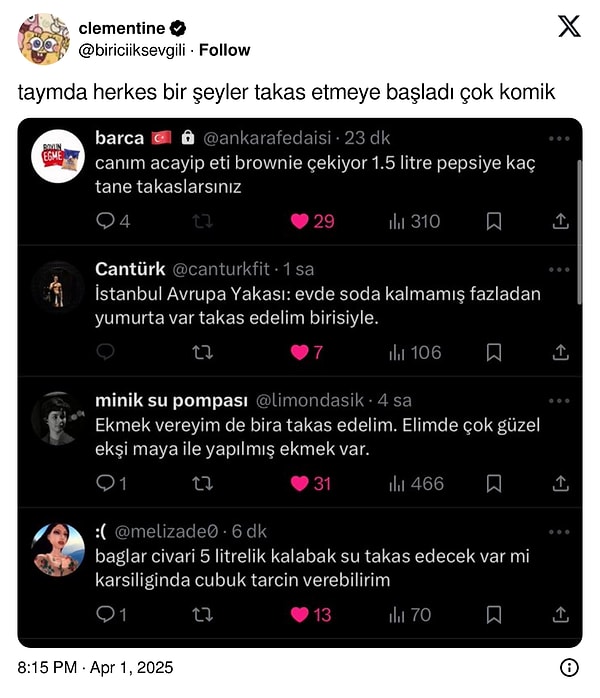Open the 8:15 PM · Apr 1, 2025 timestamp
The width and height of the screenshot is (600, 698).
[x=95, y=666]
